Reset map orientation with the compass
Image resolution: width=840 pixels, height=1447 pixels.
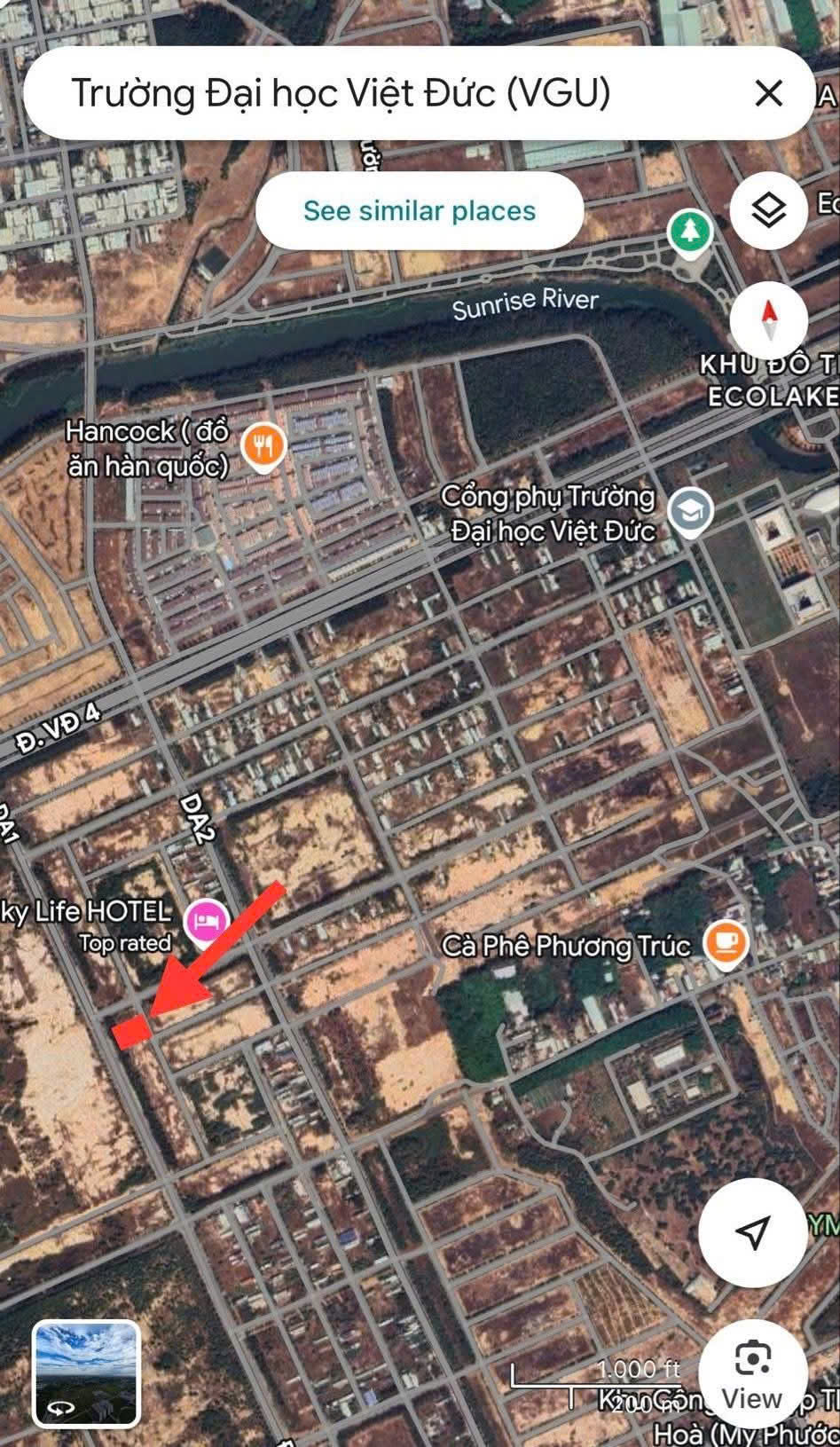pos(768,319)
